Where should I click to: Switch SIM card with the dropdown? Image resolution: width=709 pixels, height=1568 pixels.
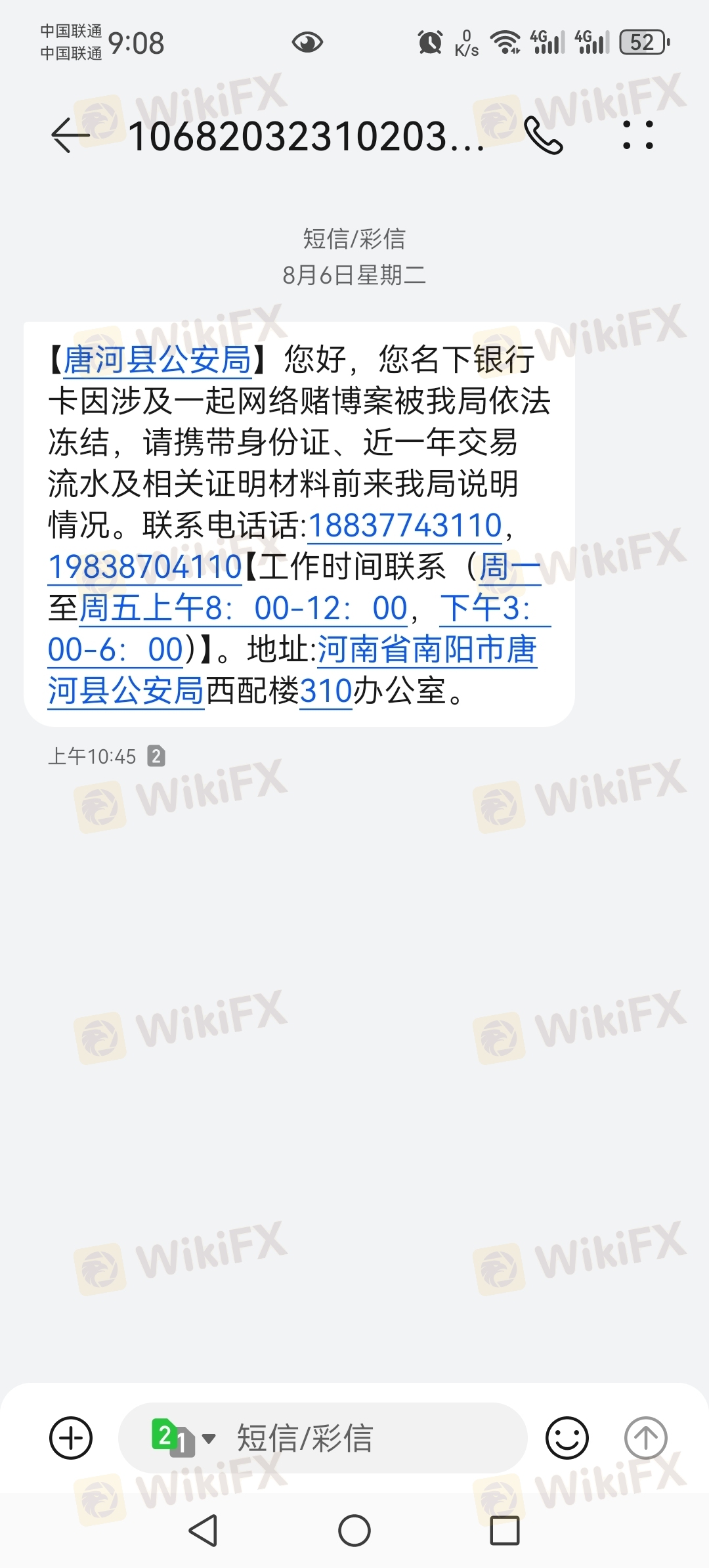coord(183,1438)
